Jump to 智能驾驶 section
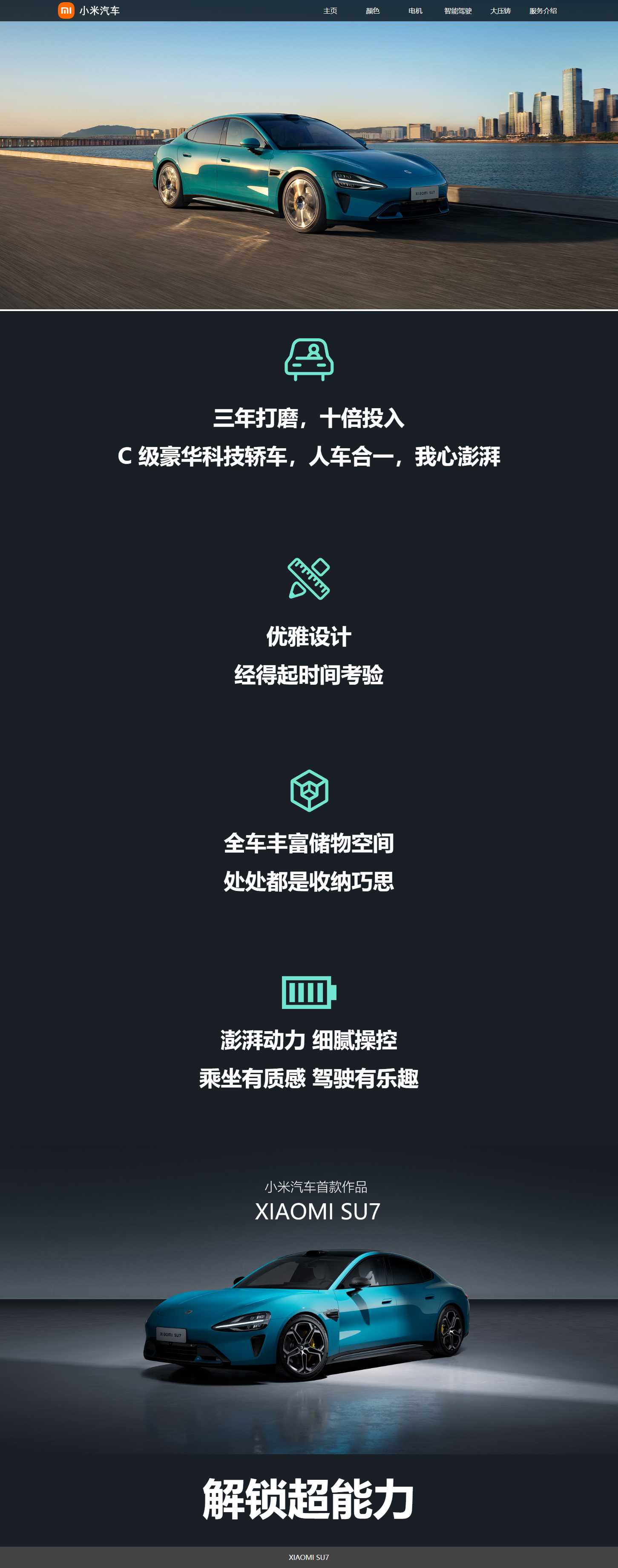Screen dimensions: 618x1568 tap(458, 11)
